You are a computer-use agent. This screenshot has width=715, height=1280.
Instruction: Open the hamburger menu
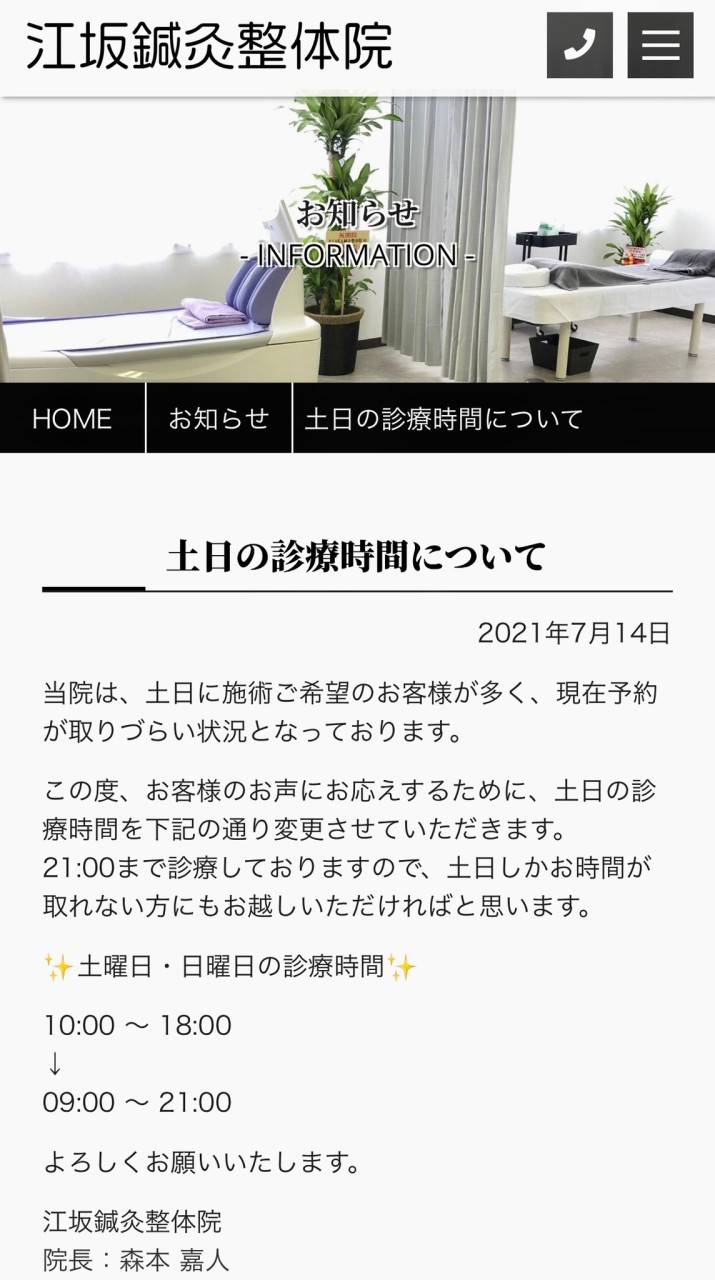(x=660, y=45)
